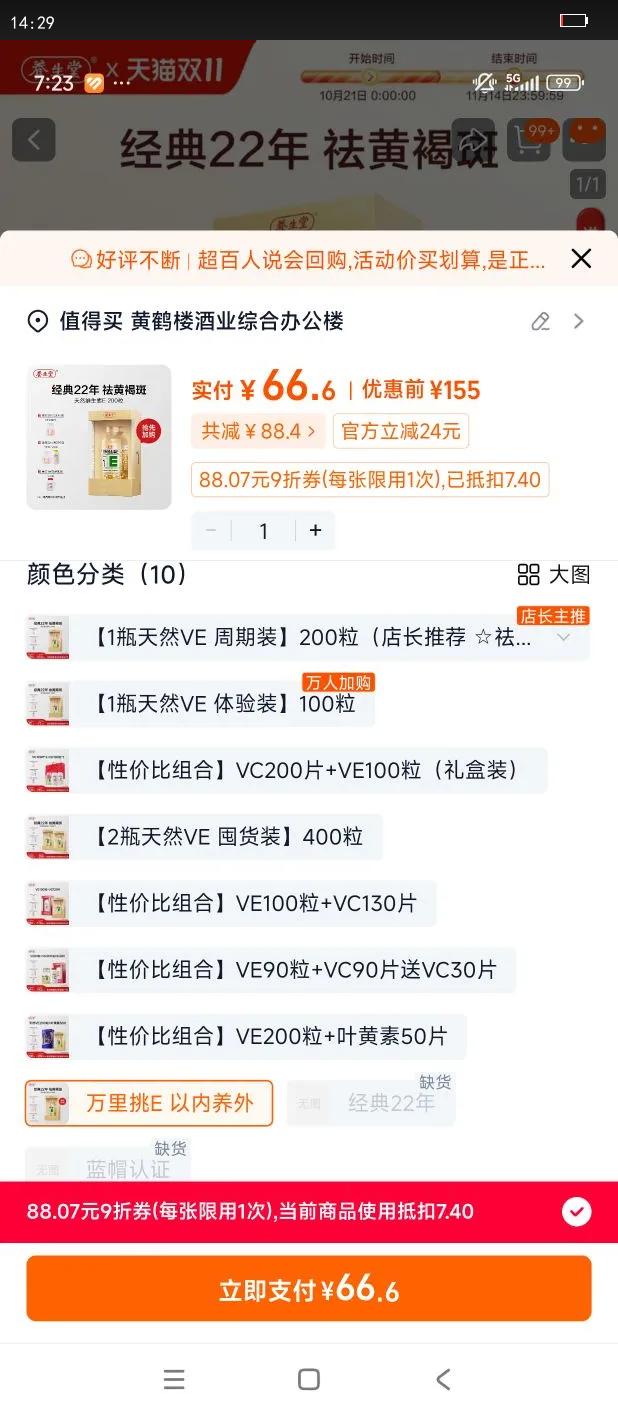This screenshot has height=1415, width=618.
Task: Select the 1瓶天然VE 周期装 200粒 option
Action: (x=307, y=638)
